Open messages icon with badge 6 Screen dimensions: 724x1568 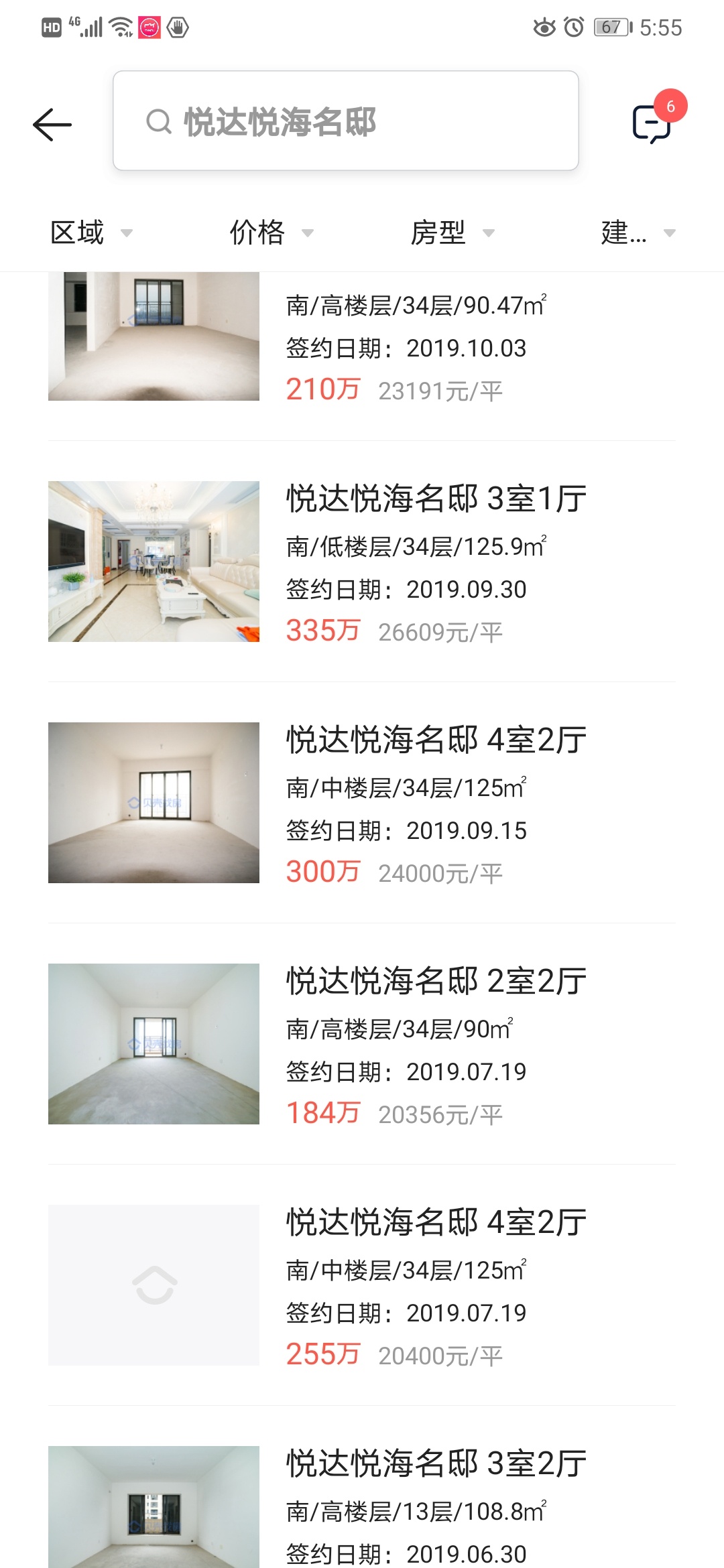point(652,123)
